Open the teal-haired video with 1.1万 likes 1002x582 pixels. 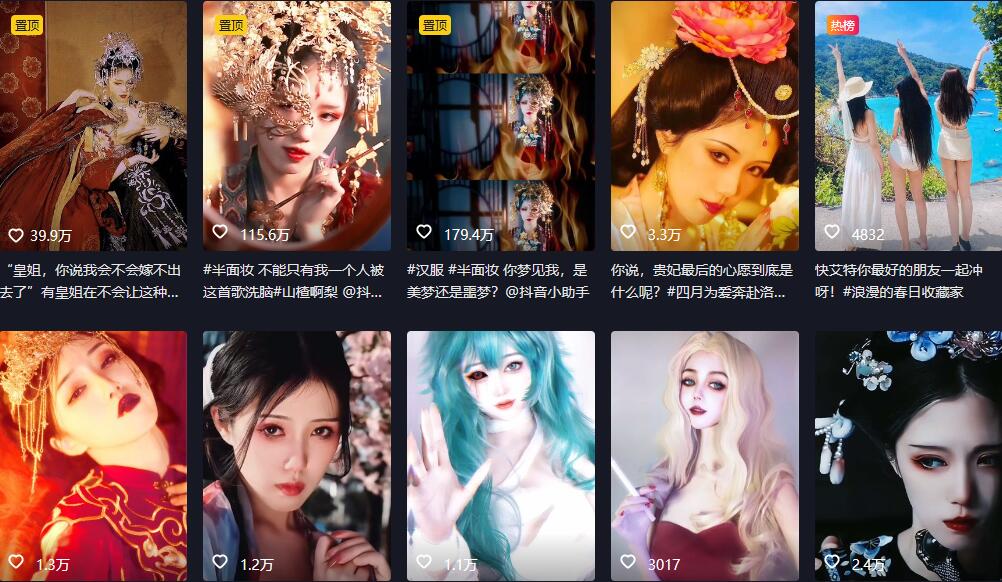click(x=500, y=455)
